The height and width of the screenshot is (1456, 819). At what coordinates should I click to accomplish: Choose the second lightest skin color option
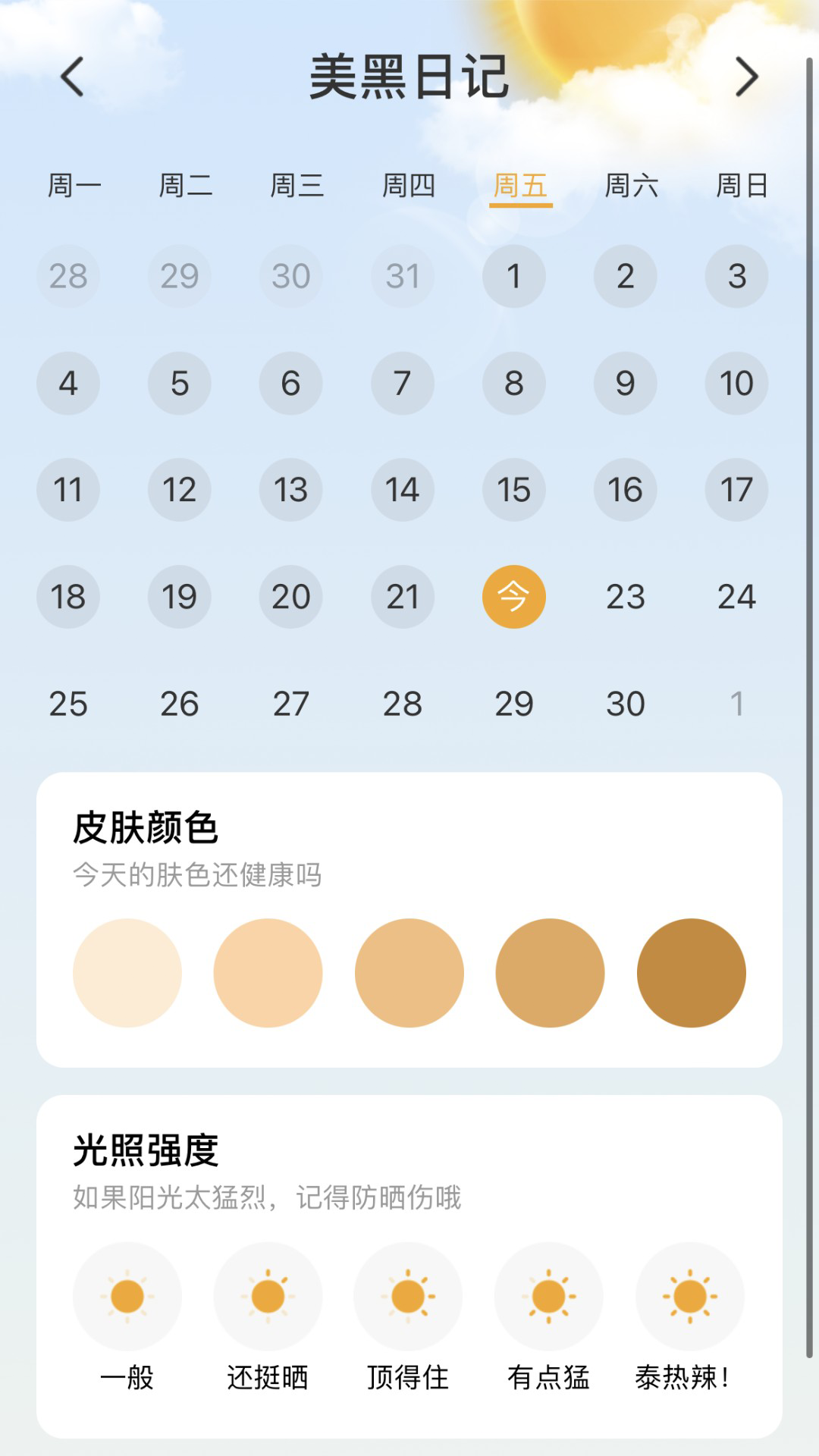[268, 971]
